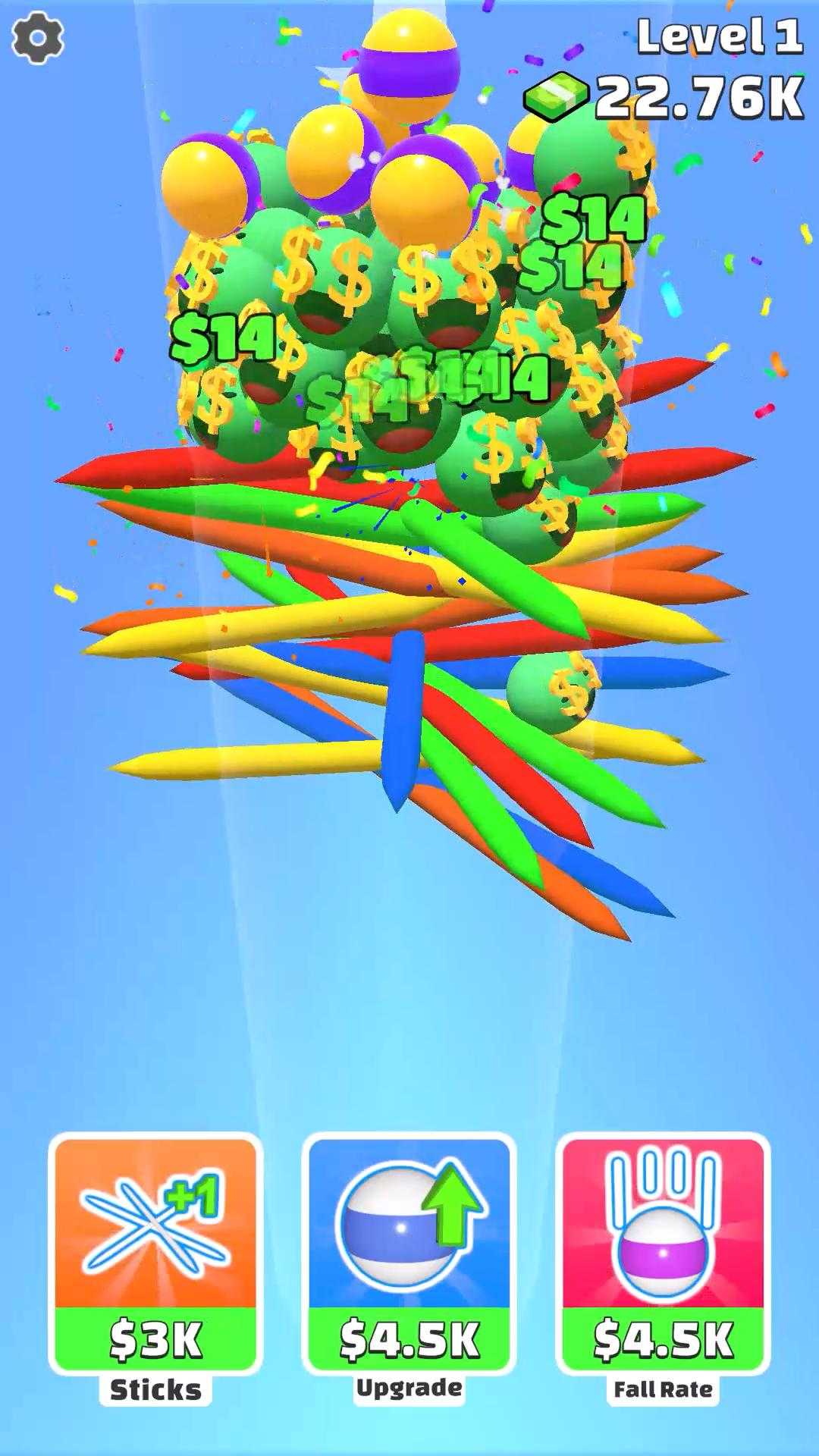Buy the $3K Sticks upgrade
Viewport: 819px width, 1456px height.
tap(155, 1254)
